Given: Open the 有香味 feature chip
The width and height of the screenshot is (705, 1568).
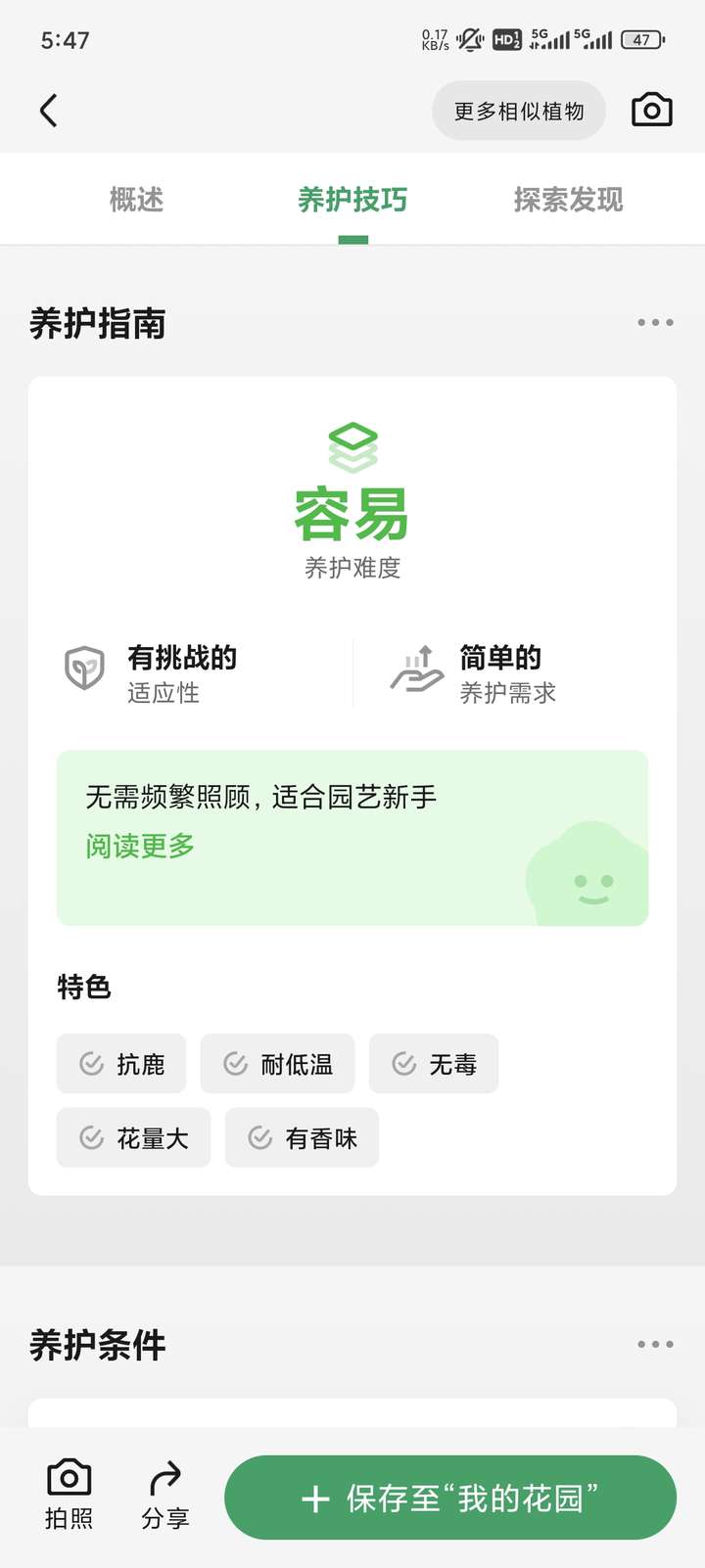Looking at the screenshot, I should pos(302,1137).
